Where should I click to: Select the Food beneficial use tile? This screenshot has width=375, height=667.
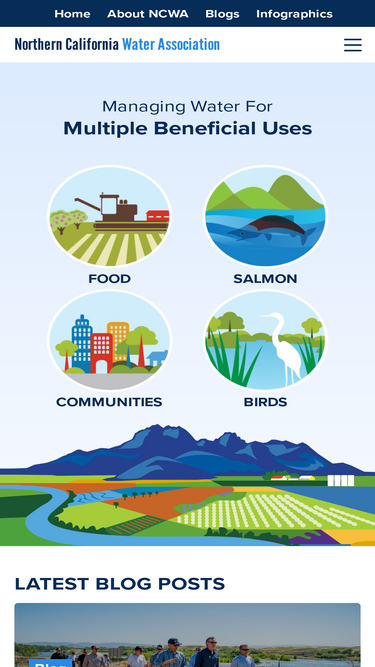coord(110,225)
